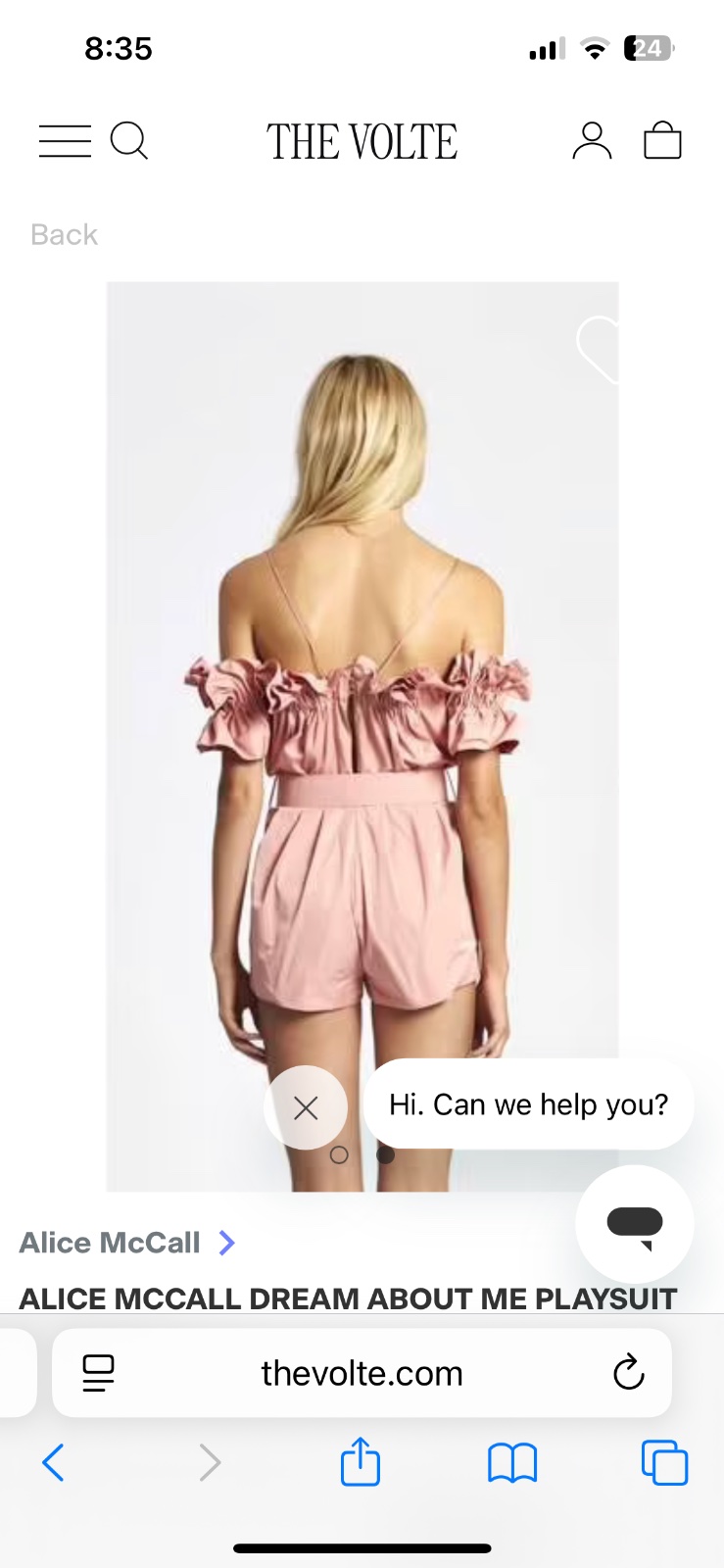Open the hamburger menu

coord(65,141)
